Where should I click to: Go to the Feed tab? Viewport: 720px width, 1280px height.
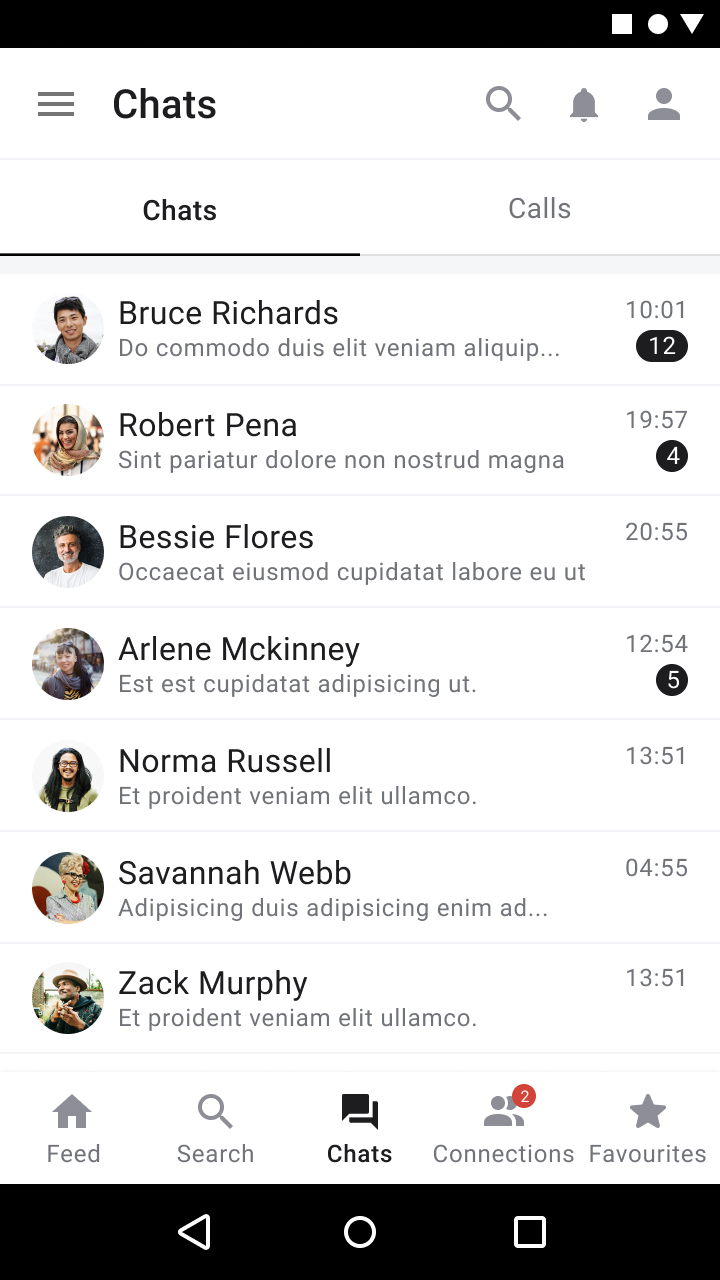(73, 1129)
